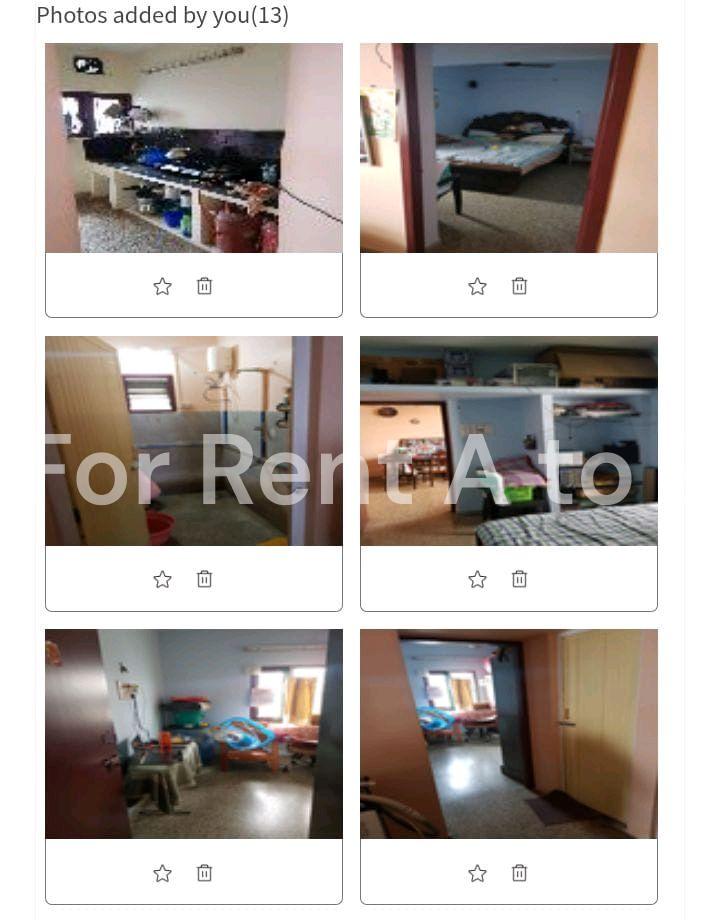Open the bedroom doorway photo
718x920 pixels.
point(509,148)
